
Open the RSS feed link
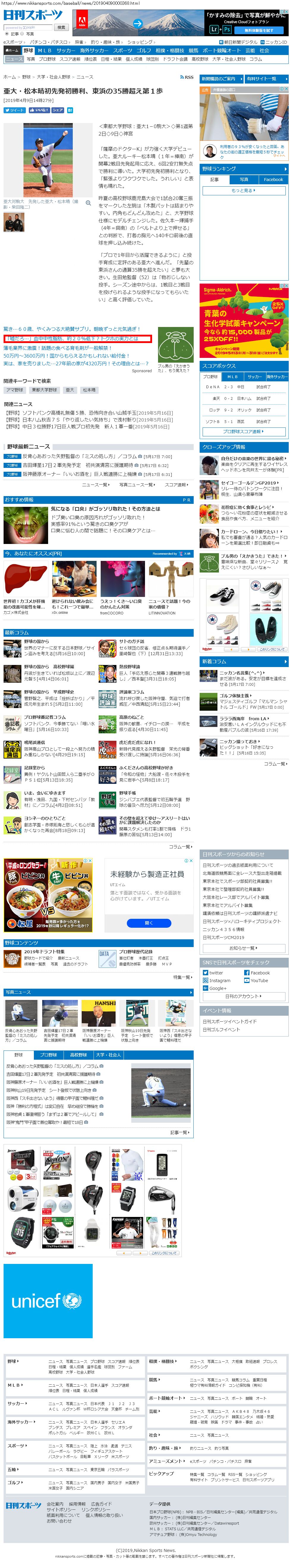click(187, 77)
